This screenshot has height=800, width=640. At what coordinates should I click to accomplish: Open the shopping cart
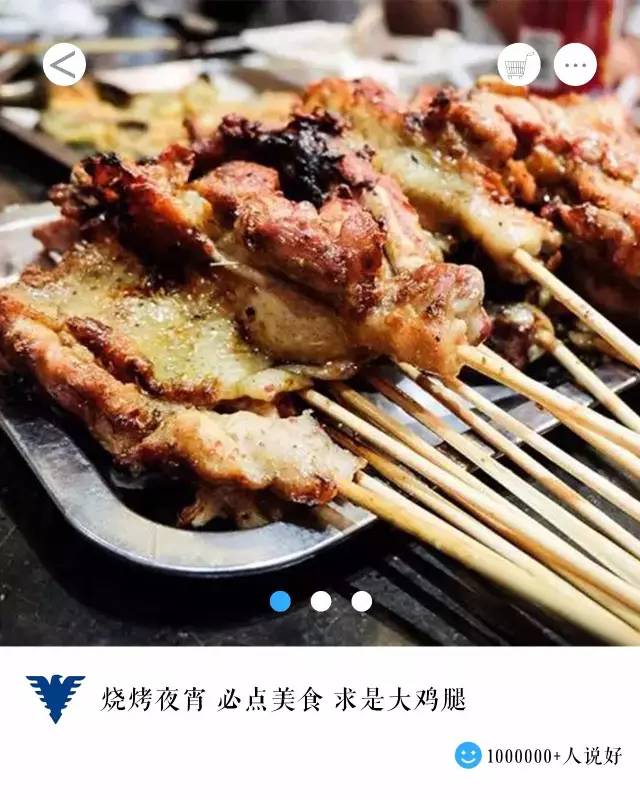tap(519, 65)
